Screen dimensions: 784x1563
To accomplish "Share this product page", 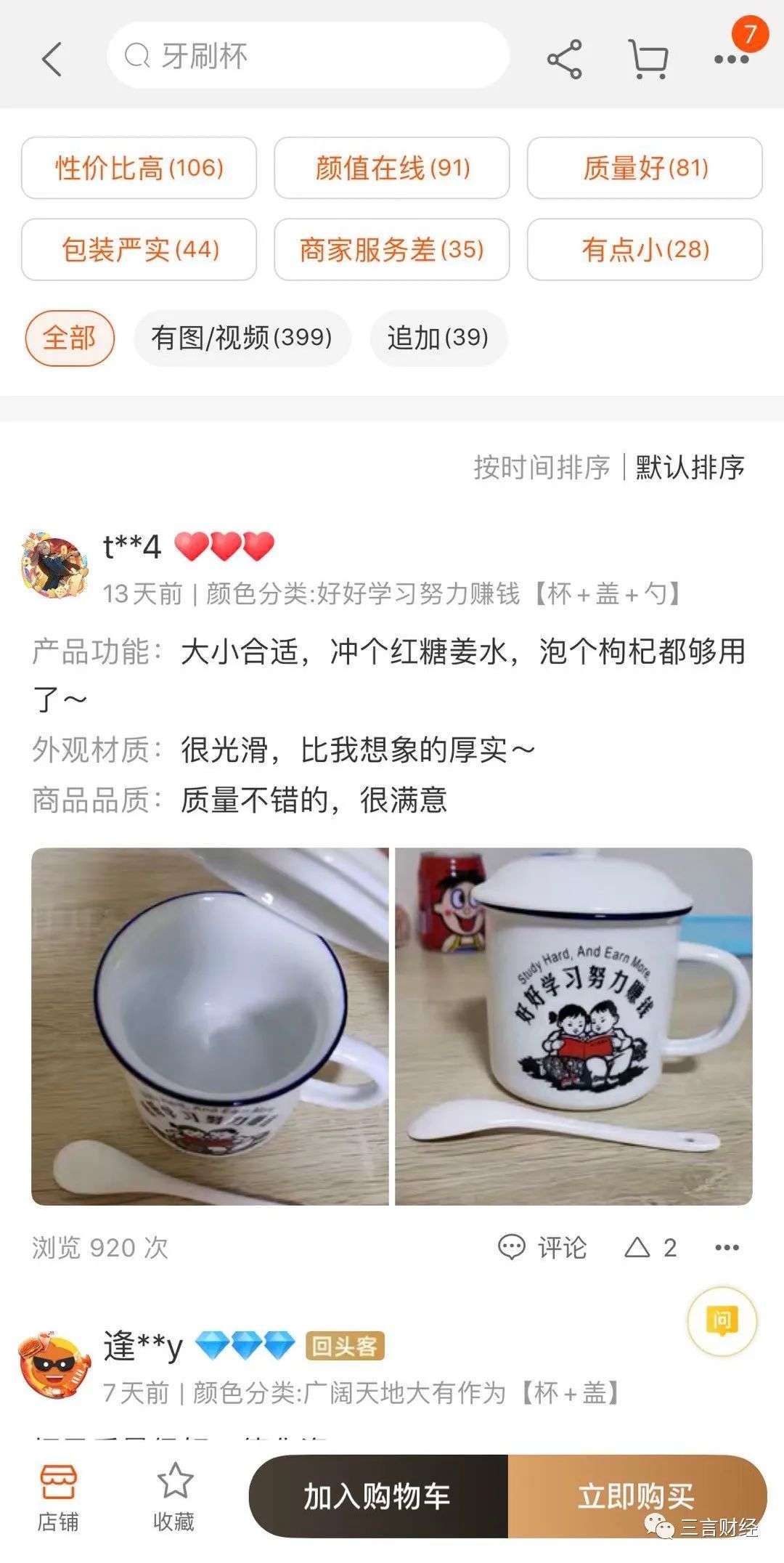I will click(565, 58).
